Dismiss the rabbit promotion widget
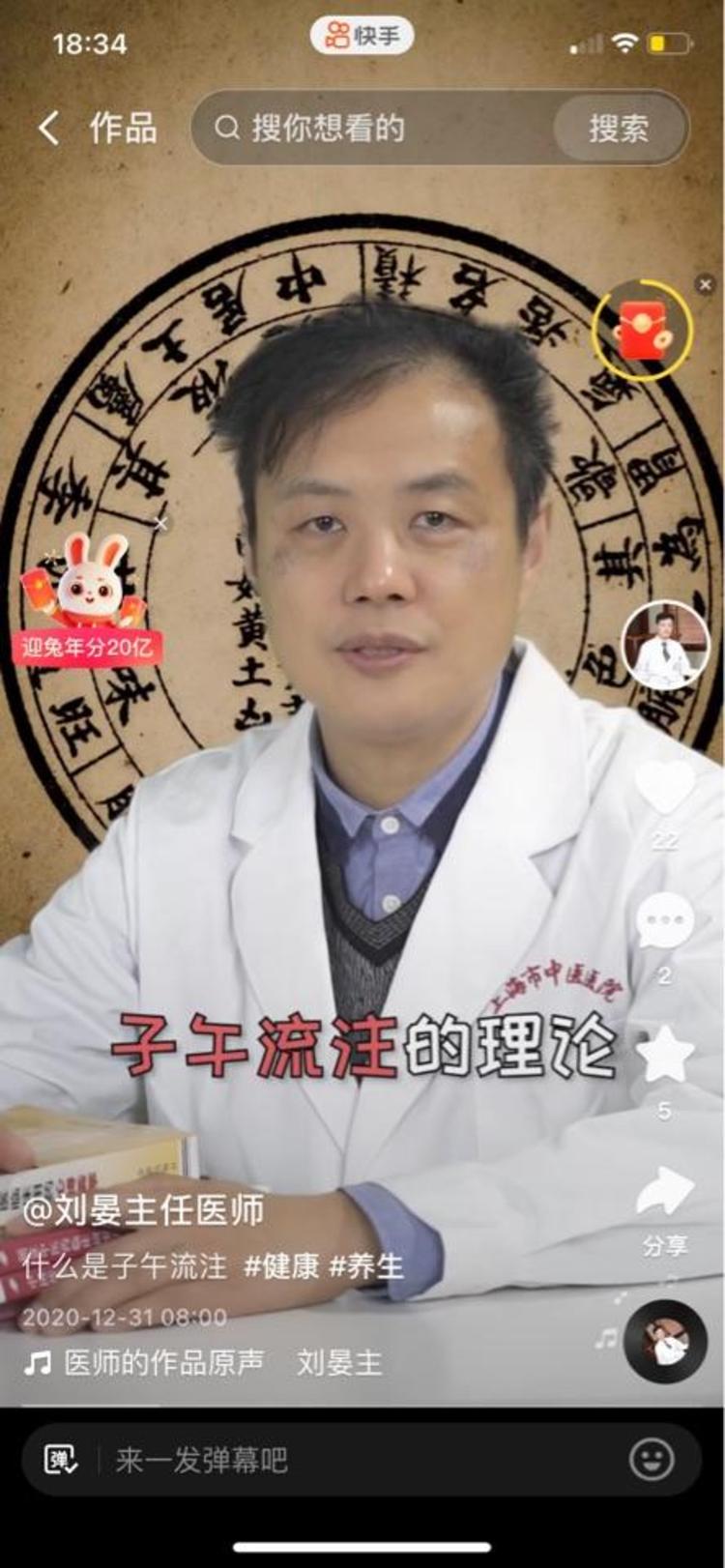Viewport: 725px width, 1568px height. [160, 523]
